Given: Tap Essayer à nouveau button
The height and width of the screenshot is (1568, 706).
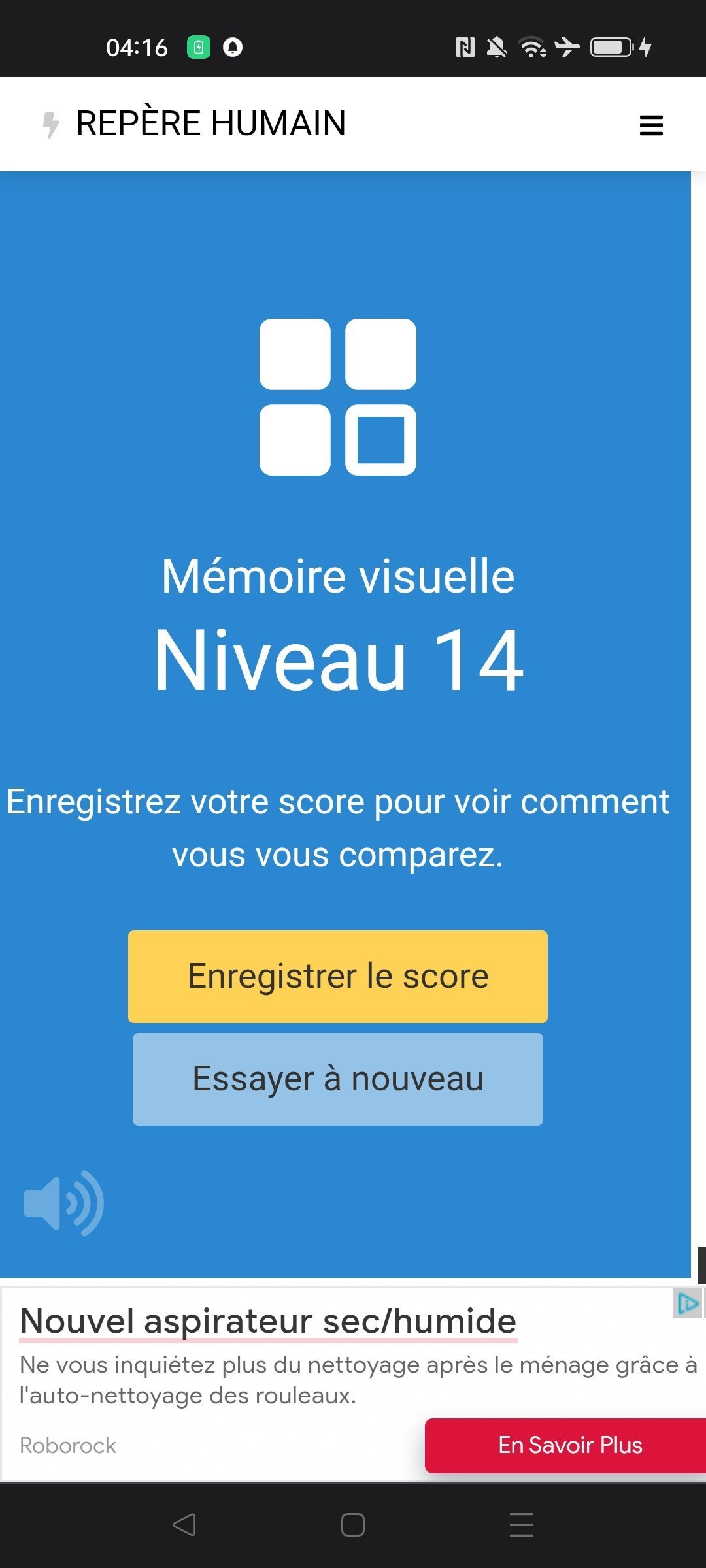Looking at the screenshot, I should tap(338, 1079).
